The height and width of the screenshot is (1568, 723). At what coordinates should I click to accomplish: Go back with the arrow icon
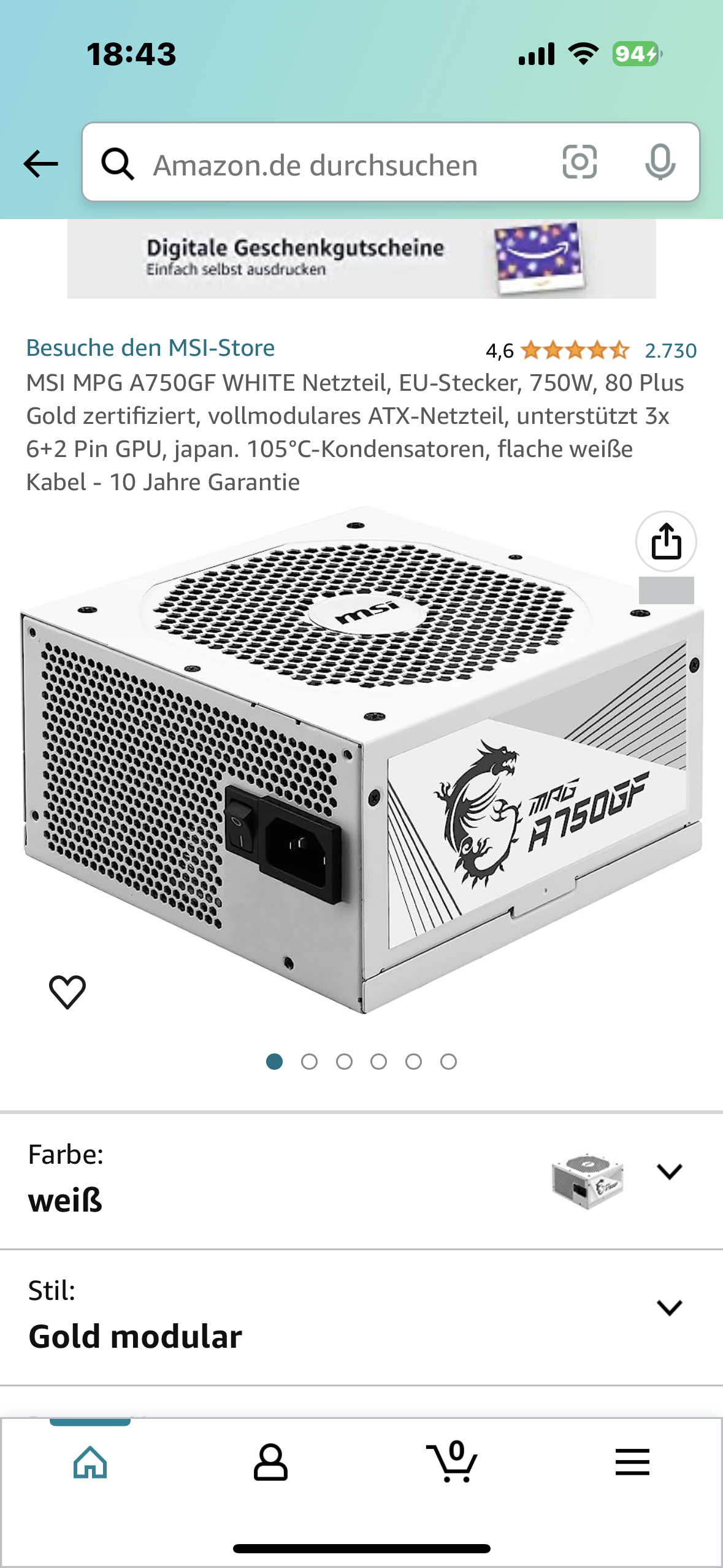tap(40, 164)
